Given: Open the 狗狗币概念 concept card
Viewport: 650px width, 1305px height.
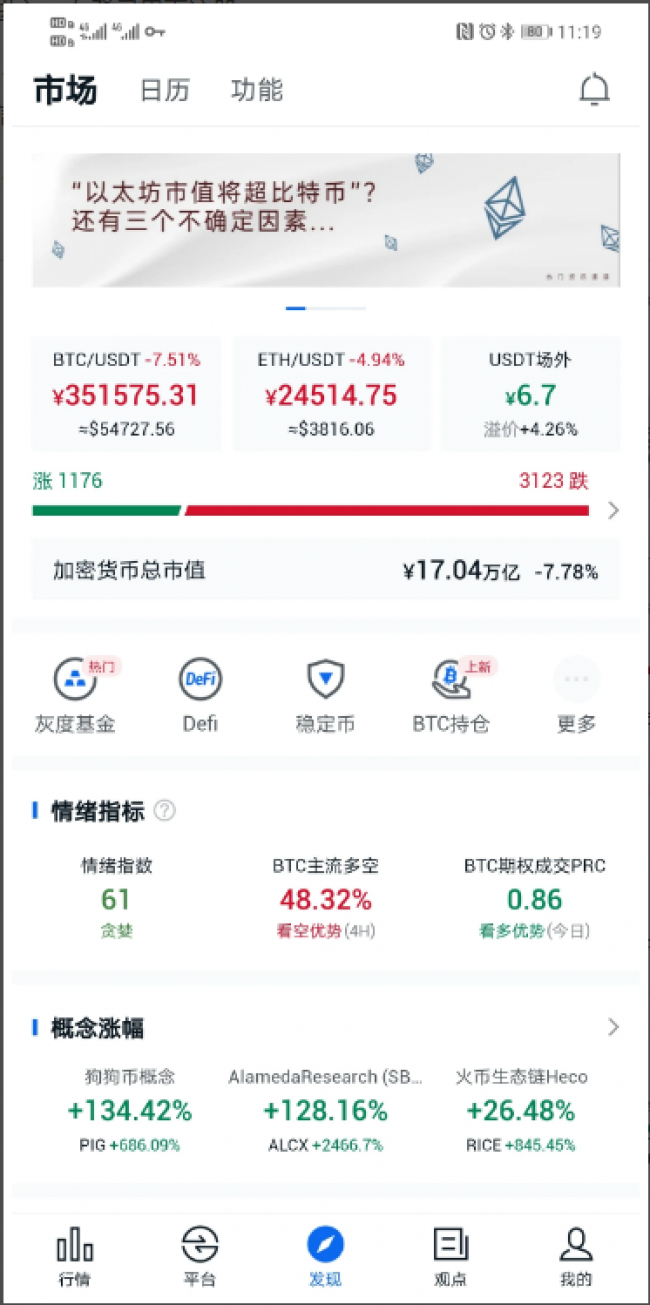Looking at the screenshot, I should (130, 1110).
